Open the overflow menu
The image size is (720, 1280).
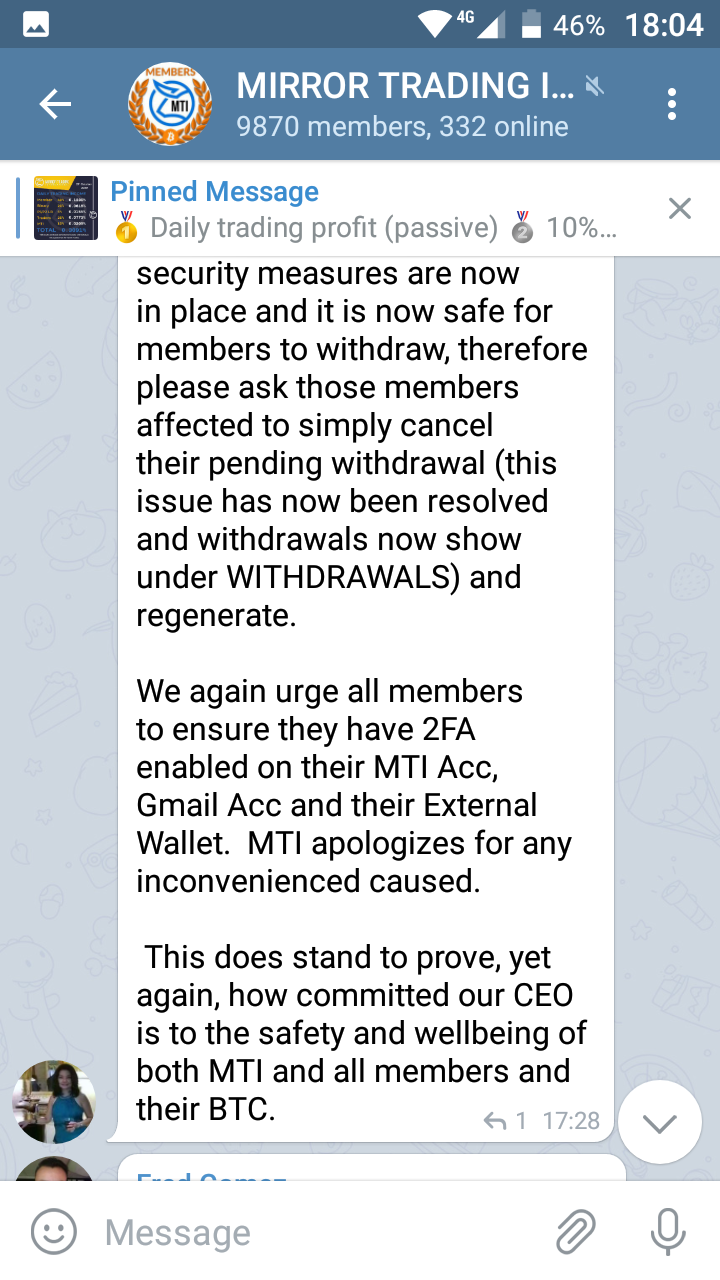671,104
